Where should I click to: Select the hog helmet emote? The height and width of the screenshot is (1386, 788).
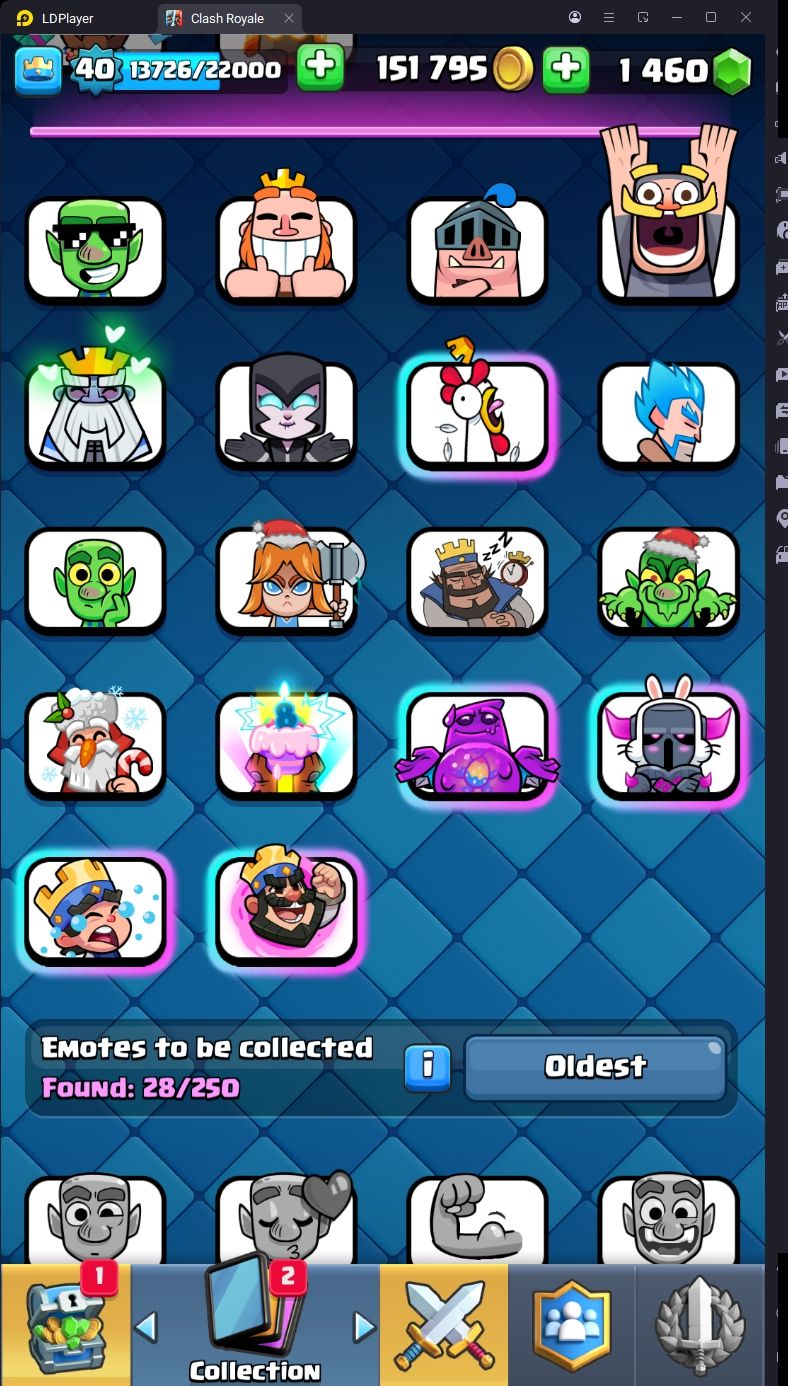tap(477, 250)
